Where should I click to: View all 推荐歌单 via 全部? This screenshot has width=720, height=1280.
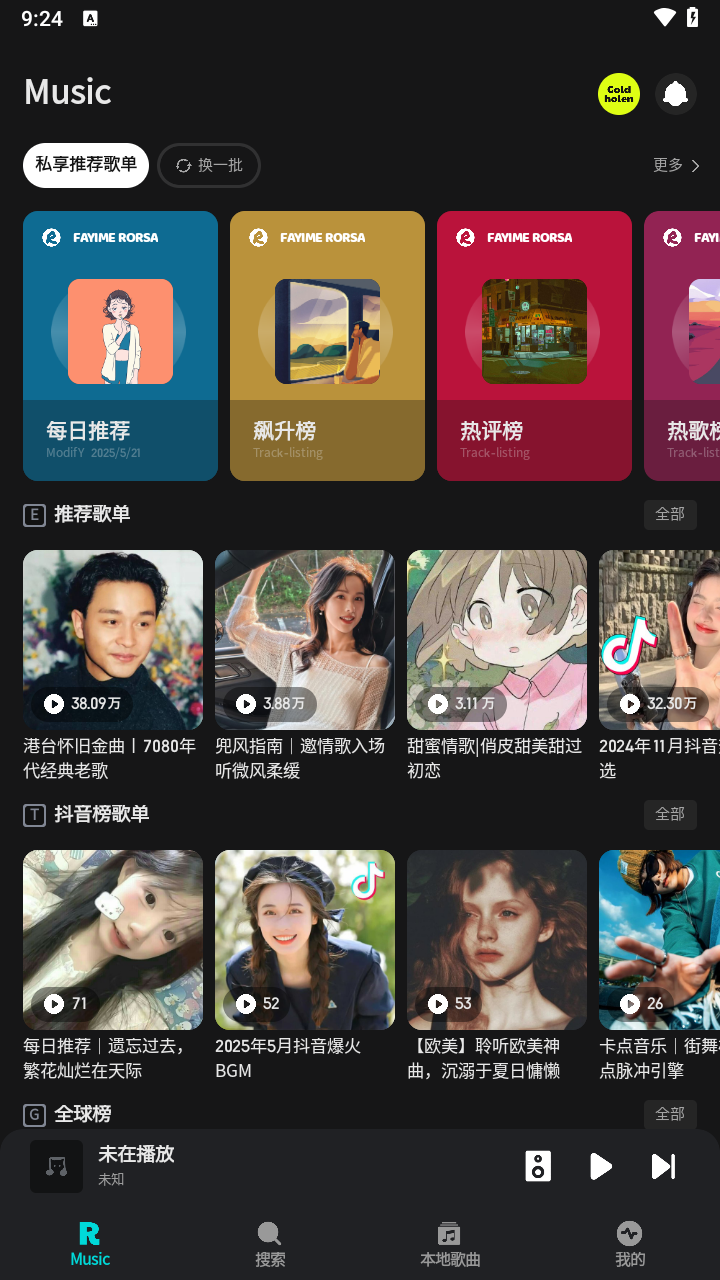[x=670, y=514]
